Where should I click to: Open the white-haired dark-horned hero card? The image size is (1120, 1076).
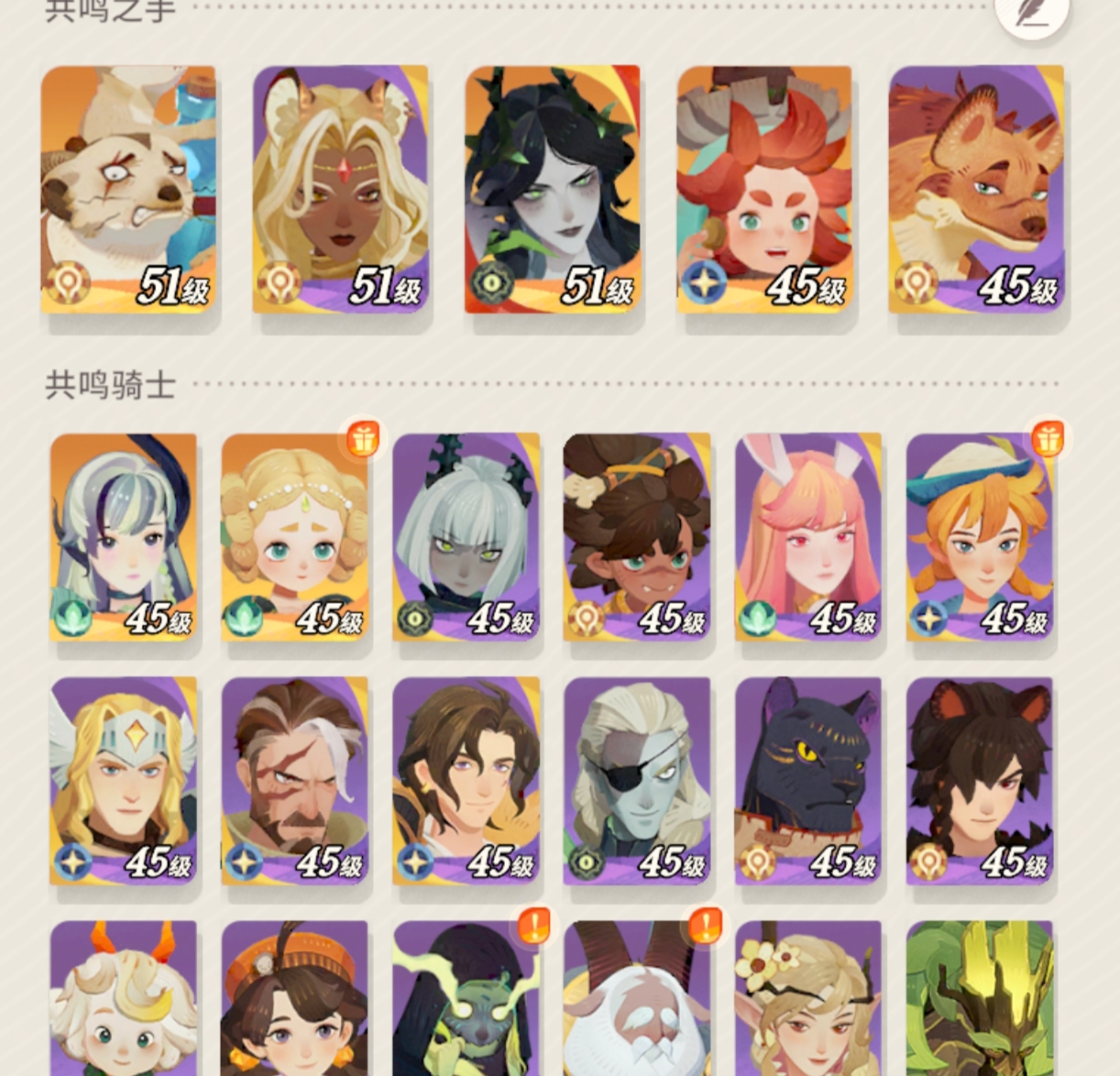(466, 537)
